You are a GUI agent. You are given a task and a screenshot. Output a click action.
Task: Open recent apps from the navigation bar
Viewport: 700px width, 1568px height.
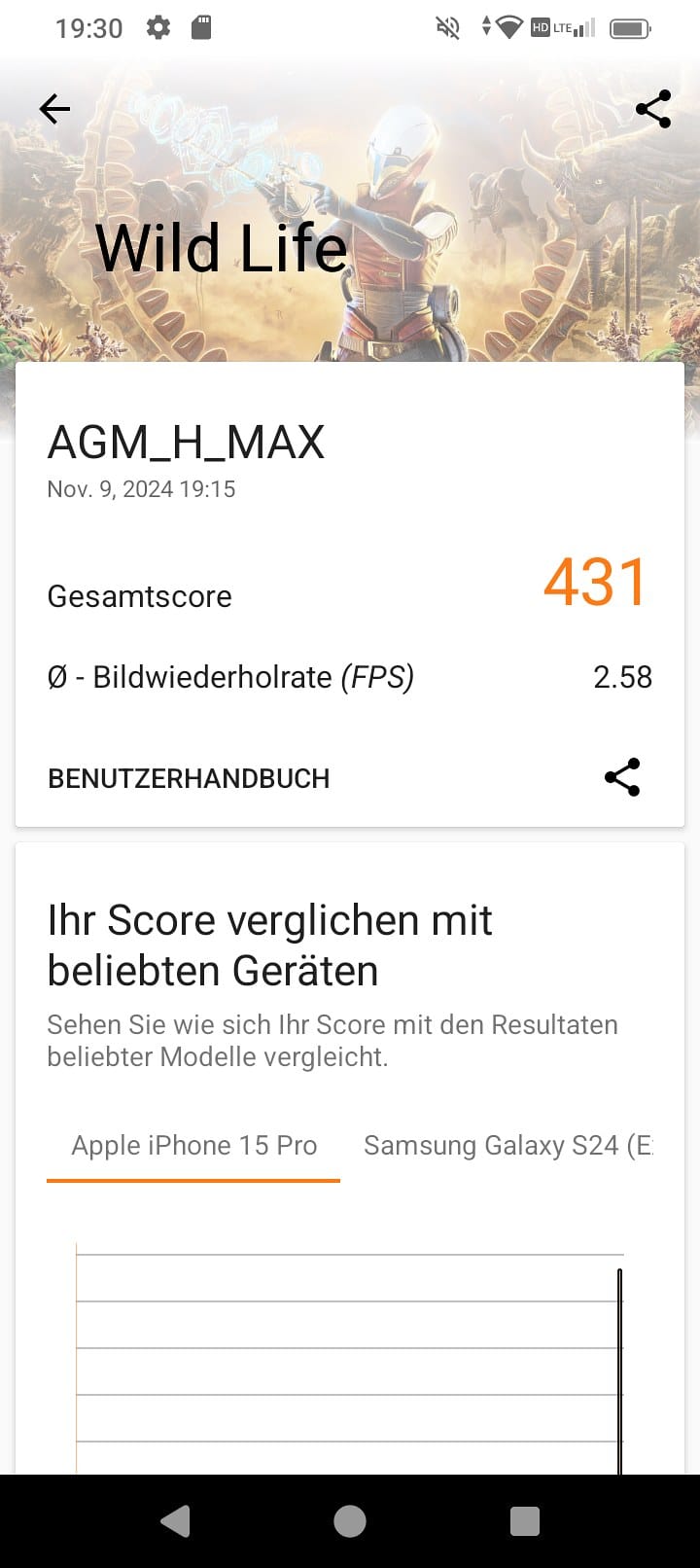(525, 1521)
